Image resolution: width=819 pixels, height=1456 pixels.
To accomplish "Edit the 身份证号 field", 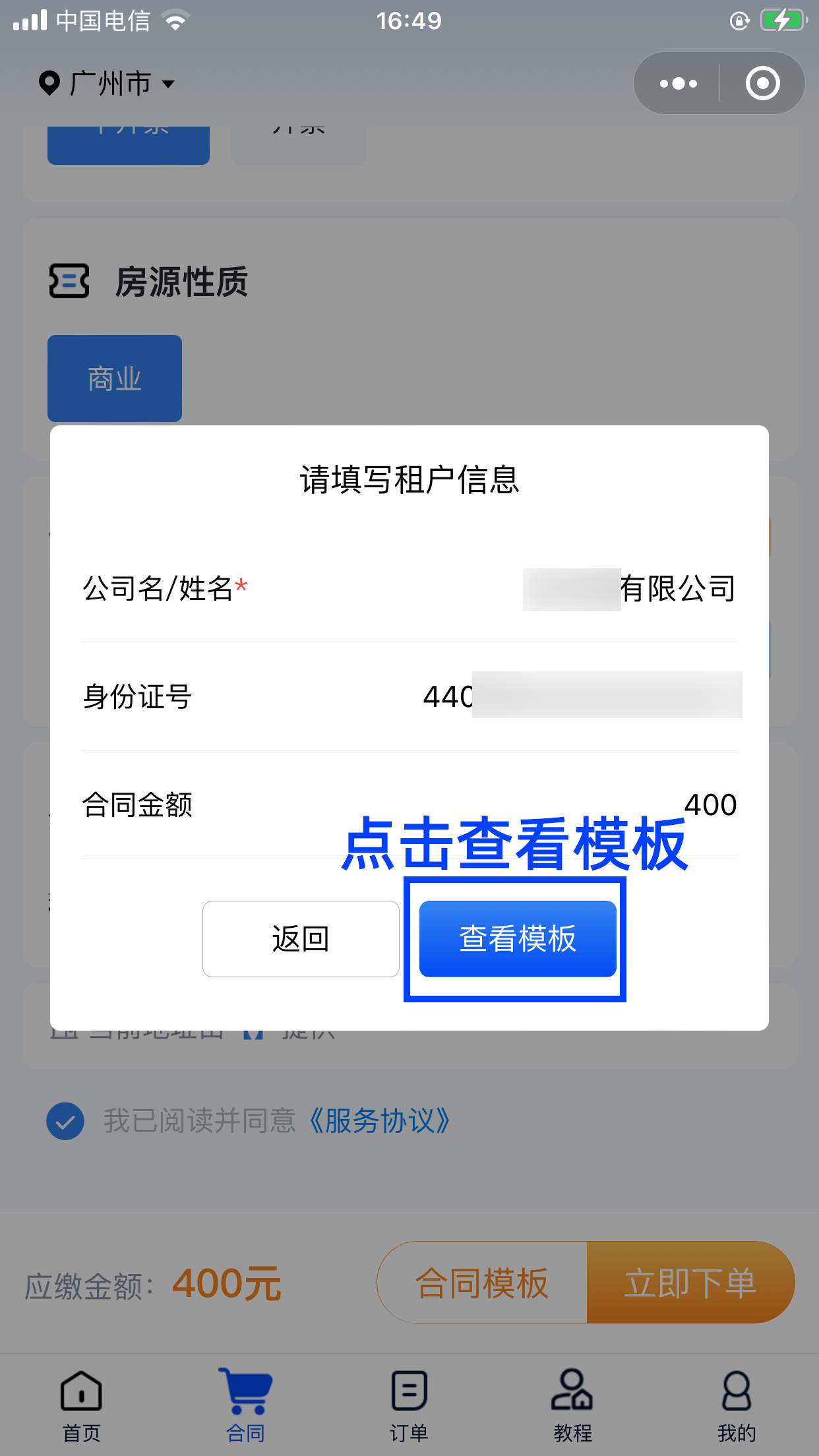I will 580,696.
